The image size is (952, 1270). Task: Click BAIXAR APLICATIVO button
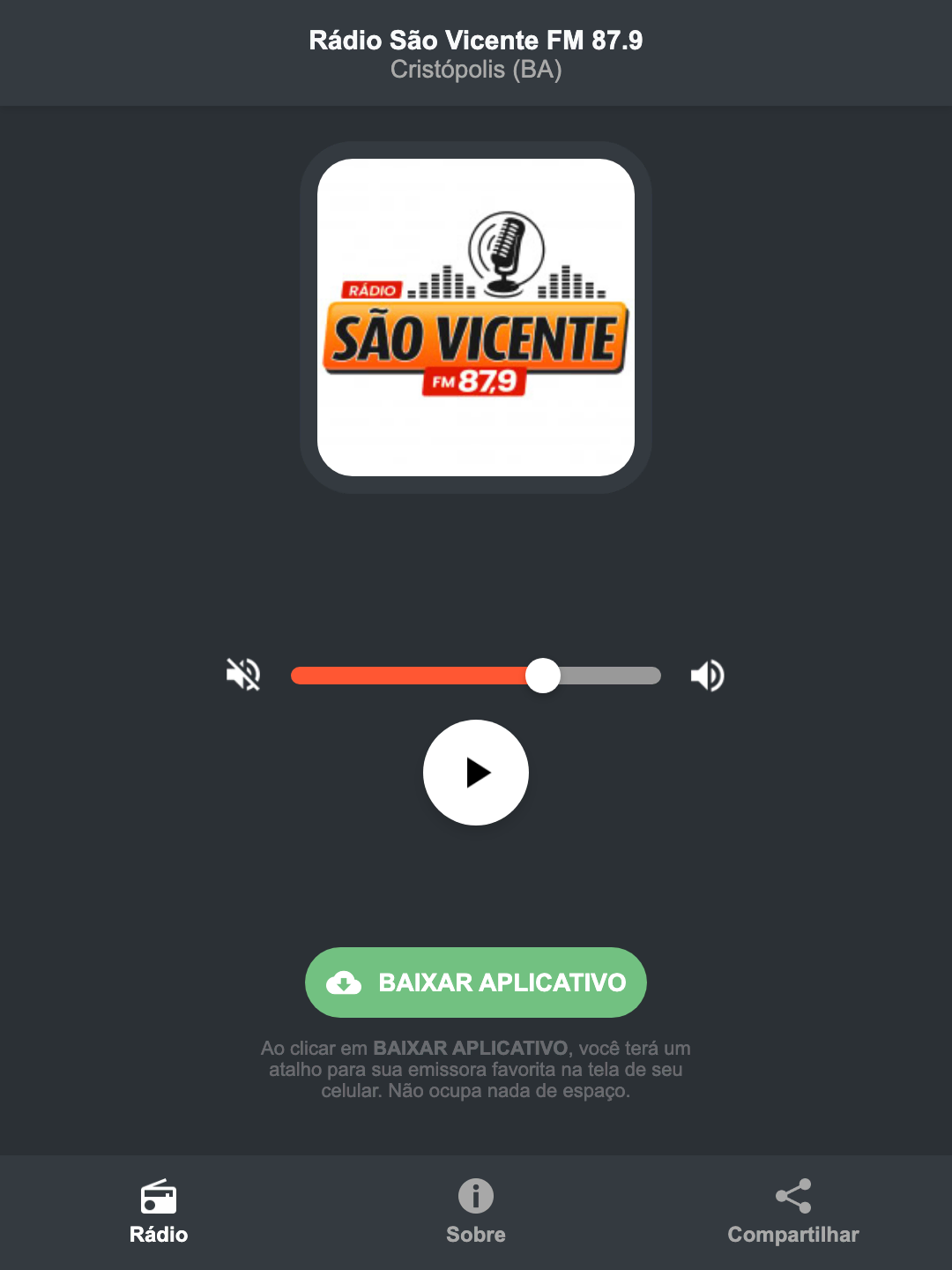point(475,982)
